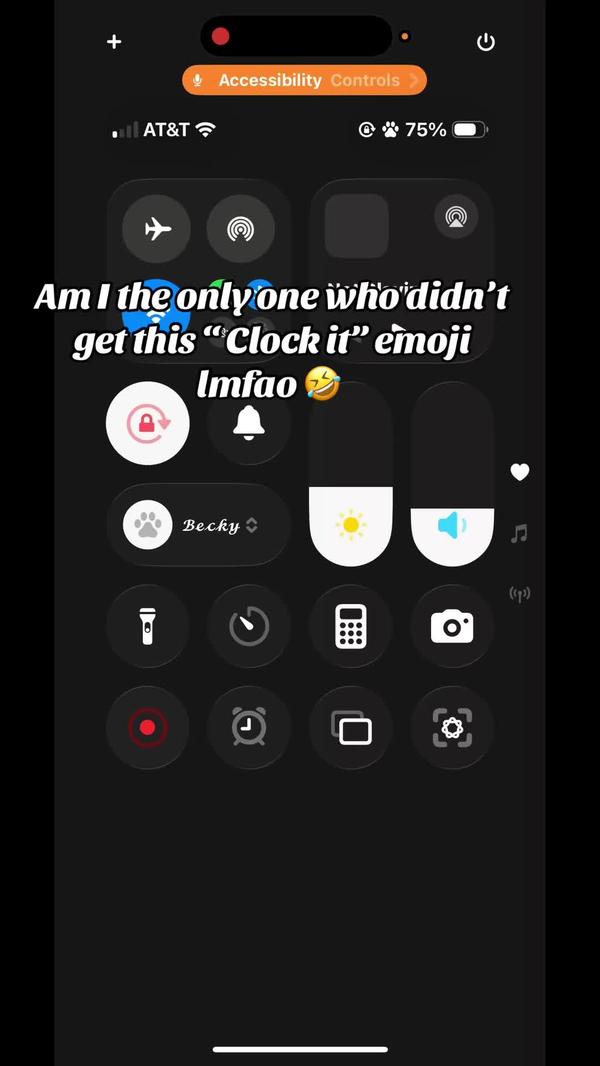This screenshot has width=600, height=1066.
Task: Toggle silent mode bell
Action: (249, 423)
